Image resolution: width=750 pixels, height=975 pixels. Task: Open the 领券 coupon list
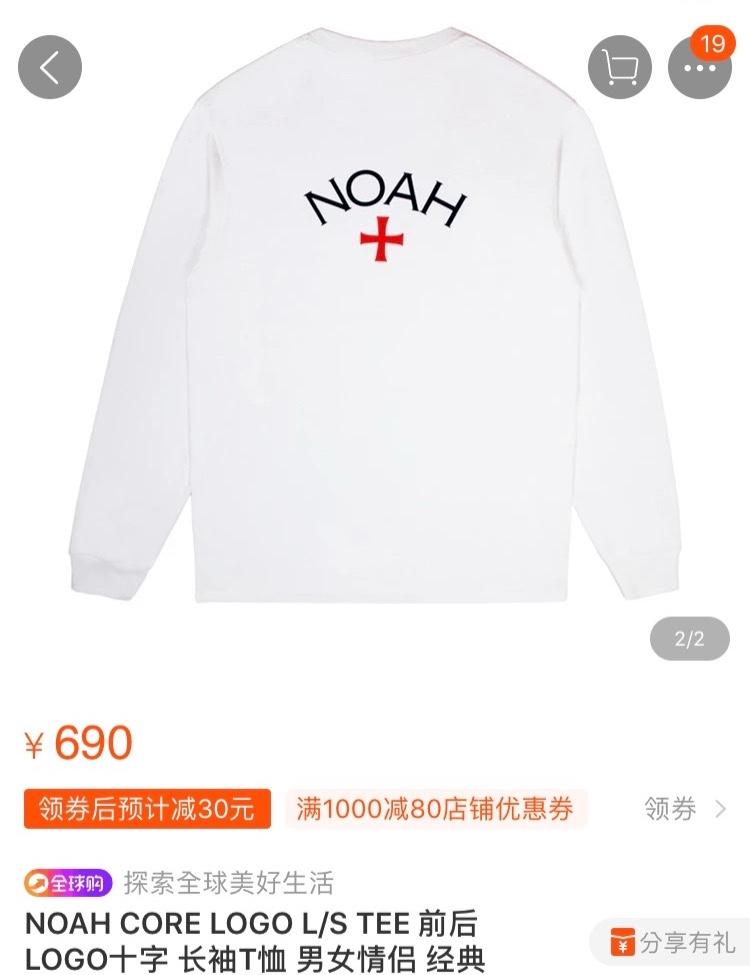coord(685,808)
